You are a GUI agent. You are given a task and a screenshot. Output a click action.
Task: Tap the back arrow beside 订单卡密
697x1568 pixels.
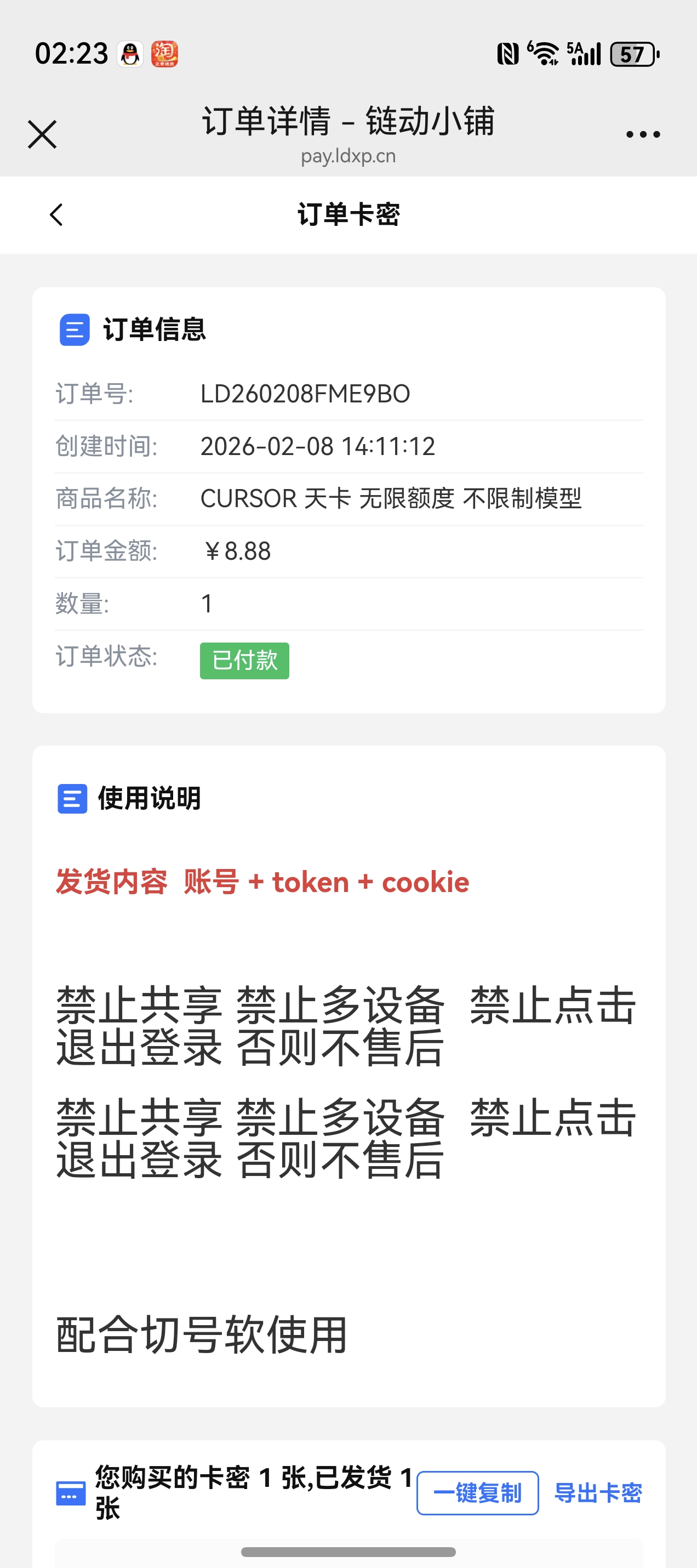point(56,215)
